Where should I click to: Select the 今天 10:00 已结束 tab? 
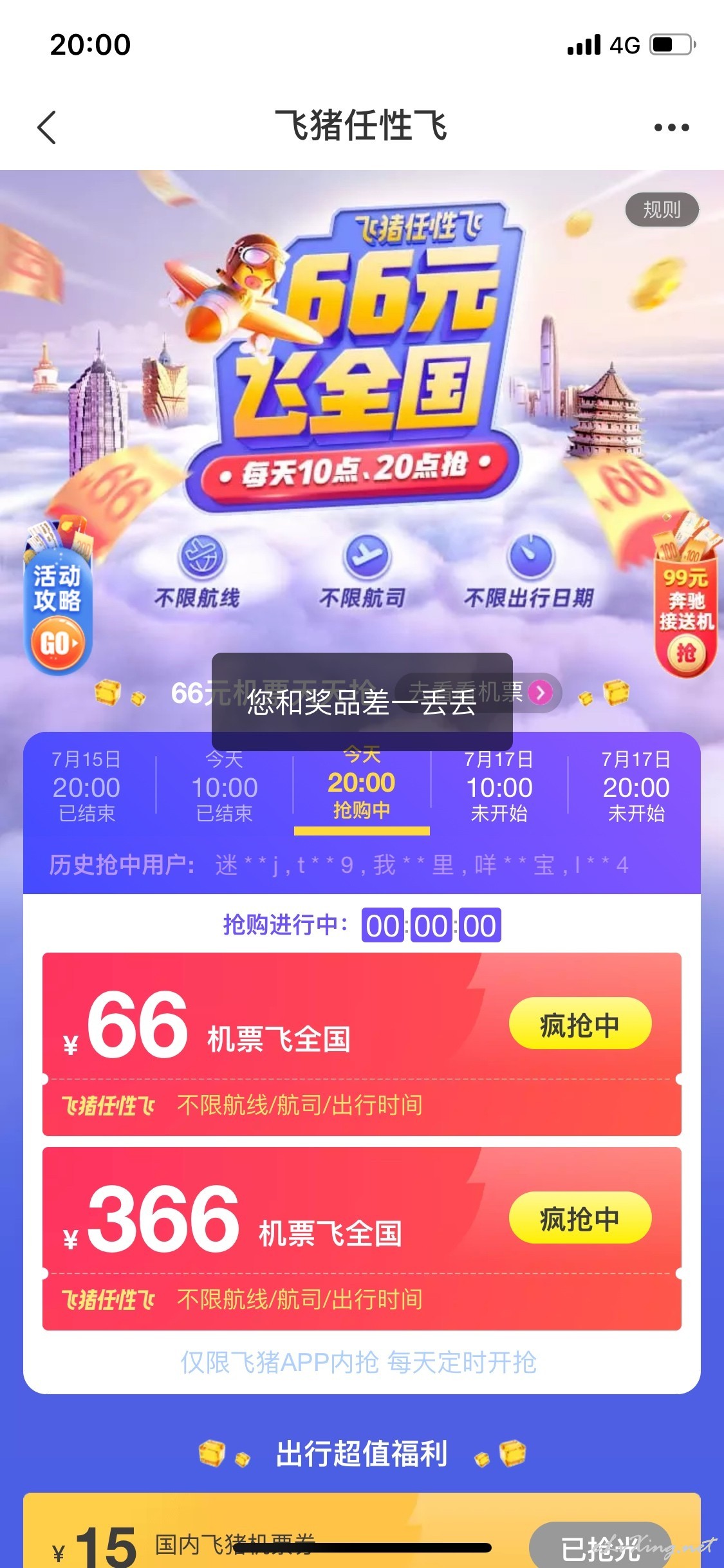point(225,787)
